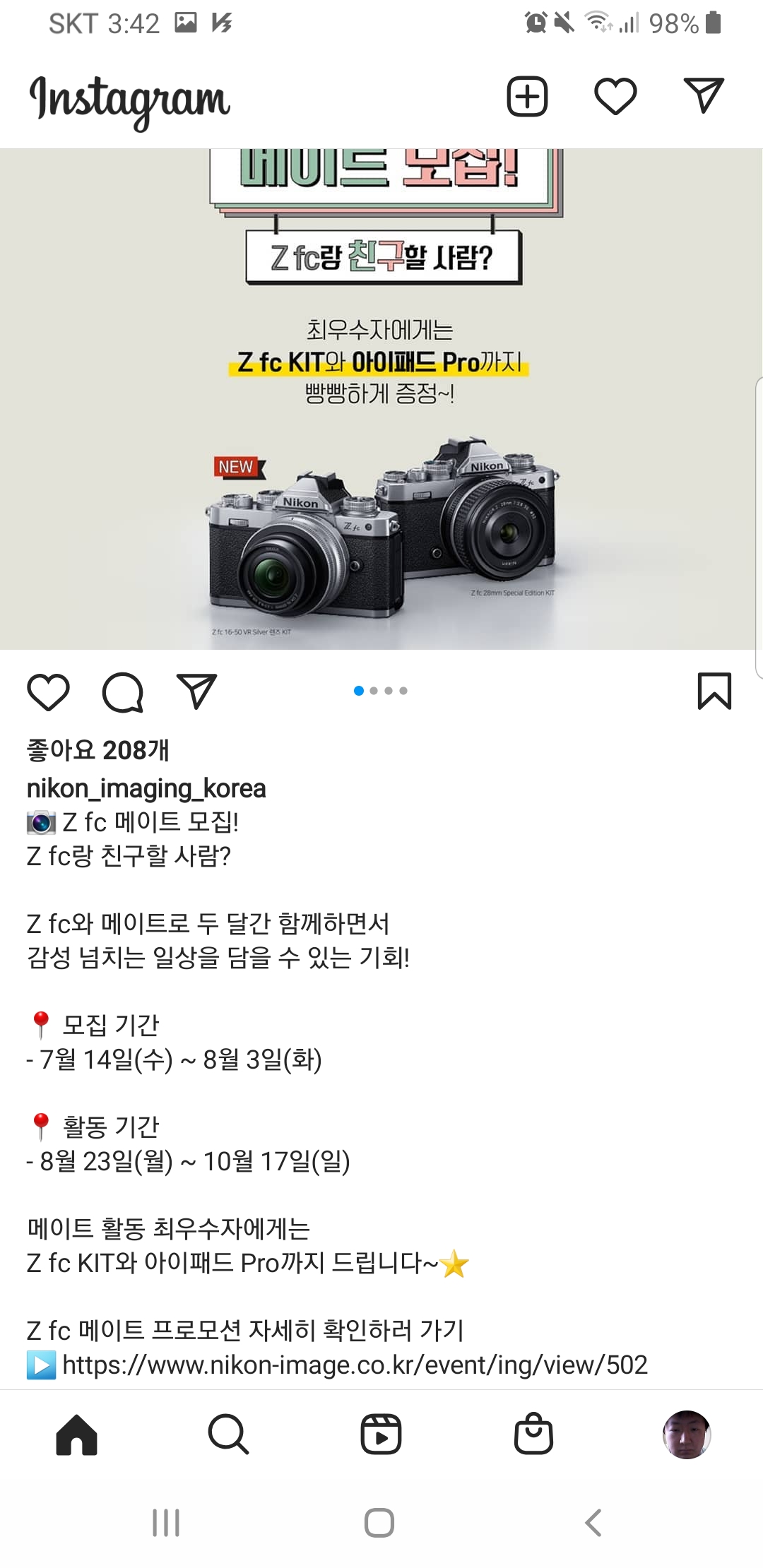This screenshot has height=1568, width=763.
Task: Go to the Home feed tab
Action: point(76,1435)
